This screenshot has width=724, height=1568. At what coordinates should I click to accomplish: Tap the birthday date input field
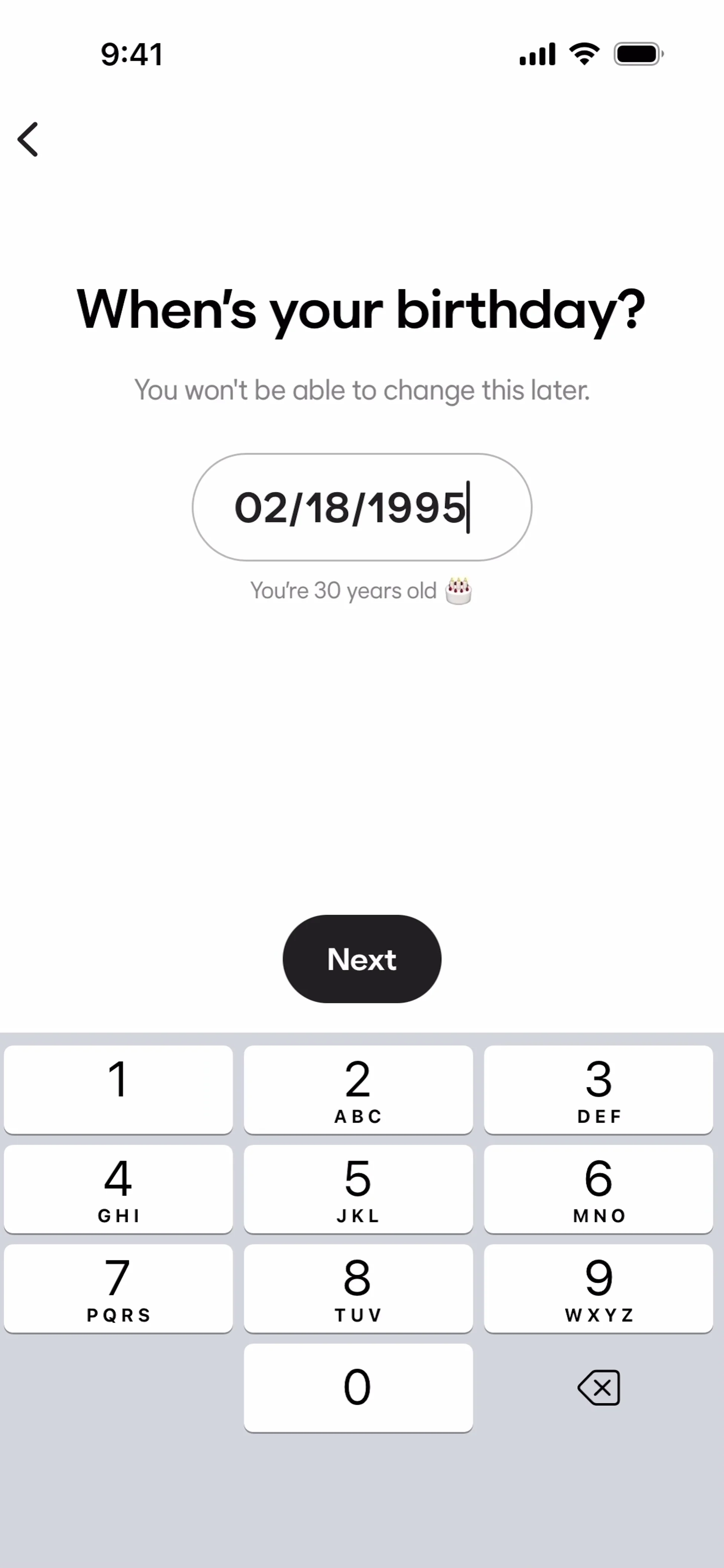pyautogui.click(x=362, y=507)
